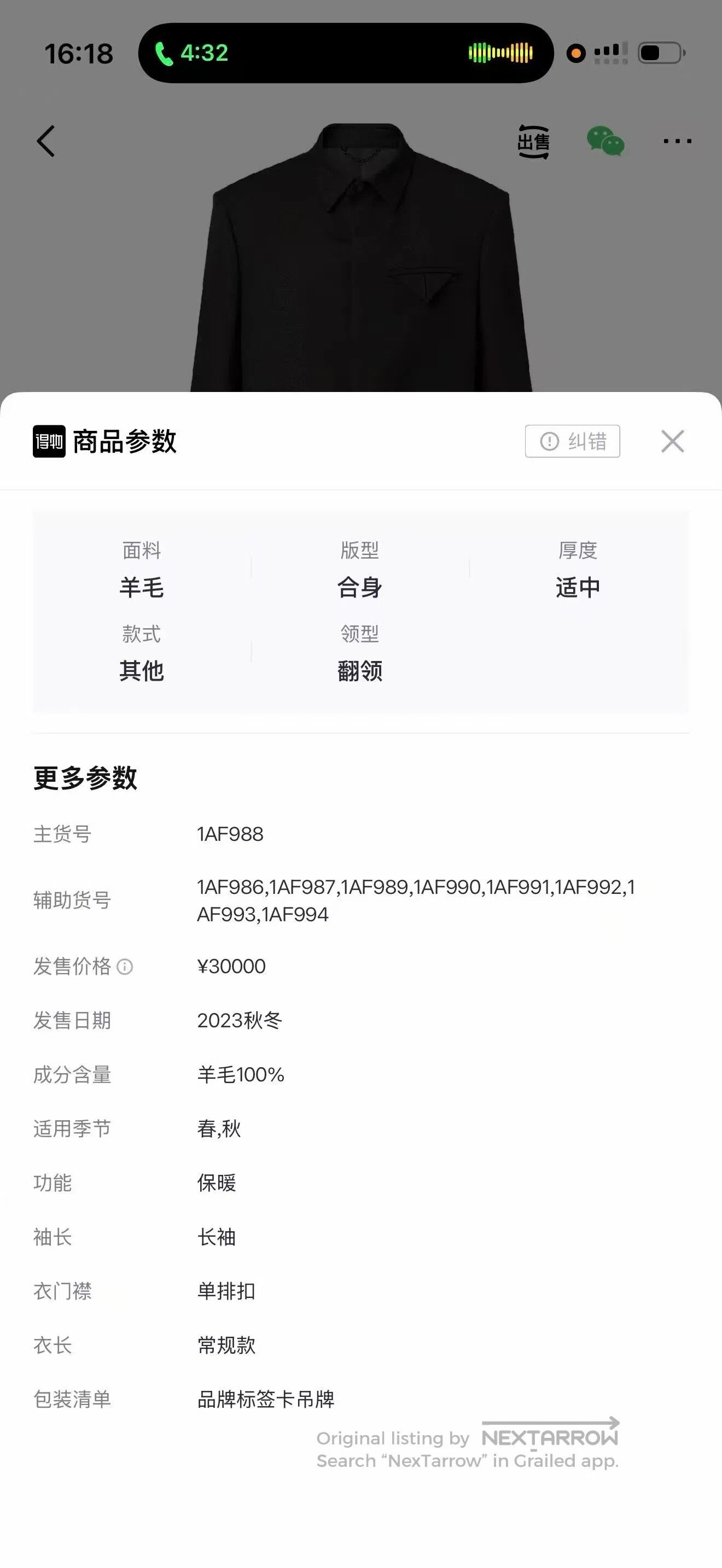
Task: Close the 商品参数 sheet
Action: [x=672, y=441]
